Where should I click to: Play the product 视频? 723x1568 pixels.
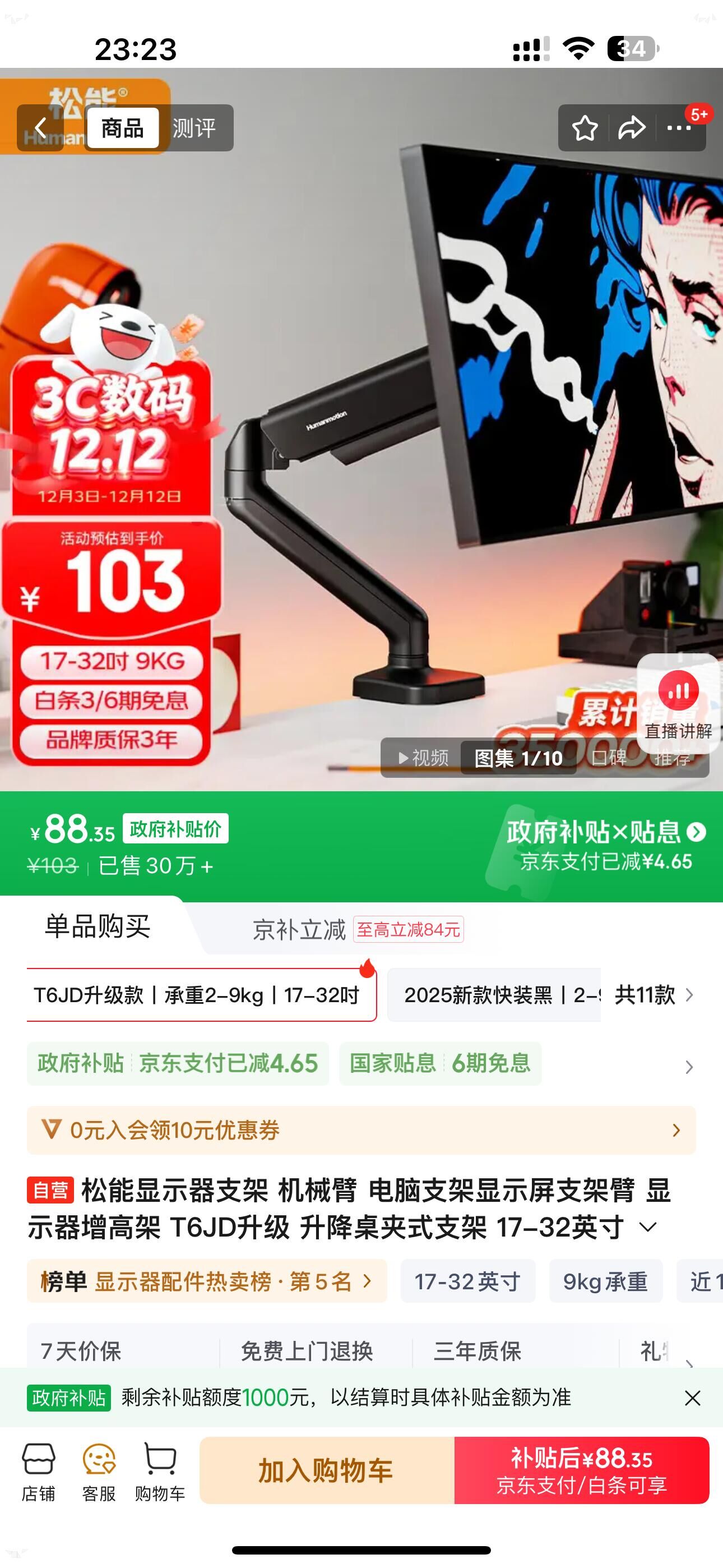point(423,758)
